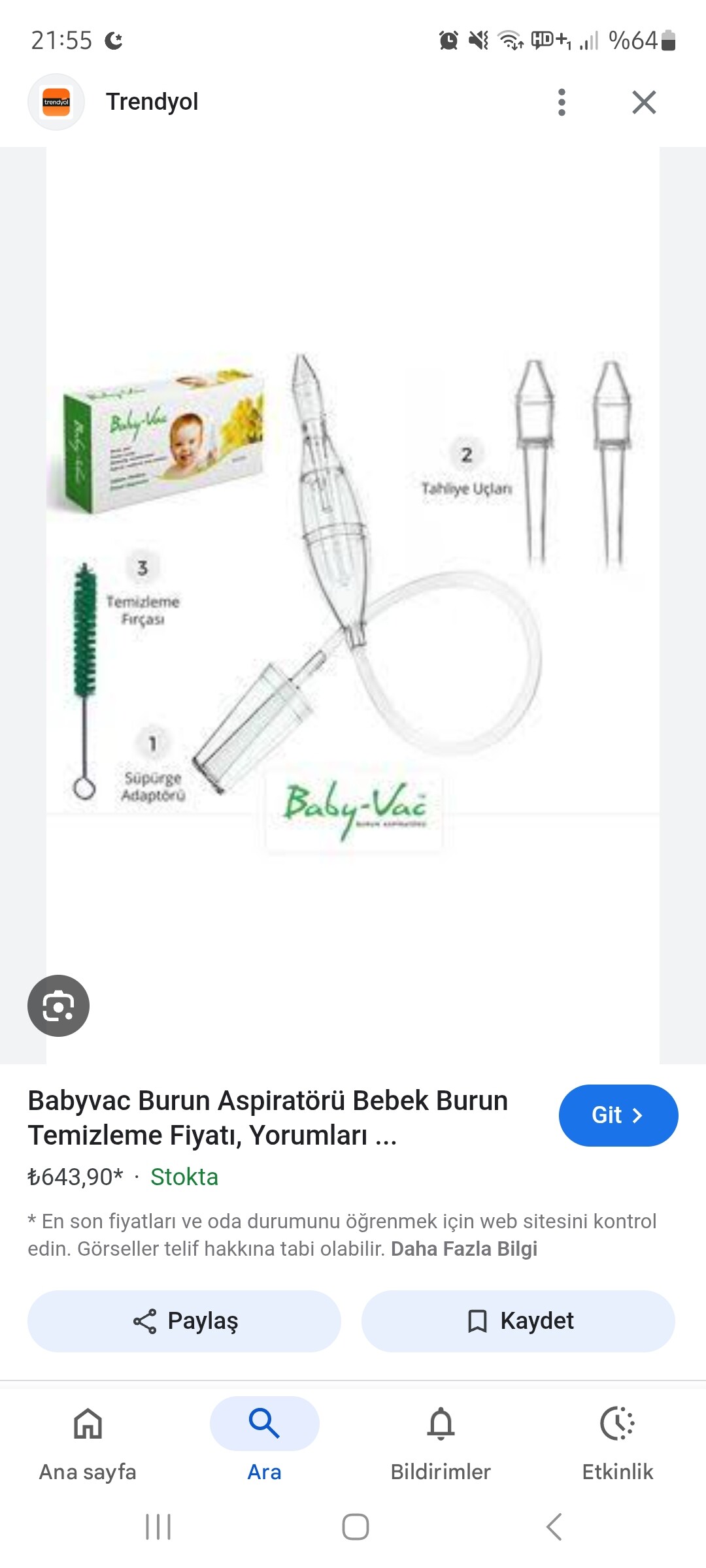Save the image with Kaydet

(518, 1321)
